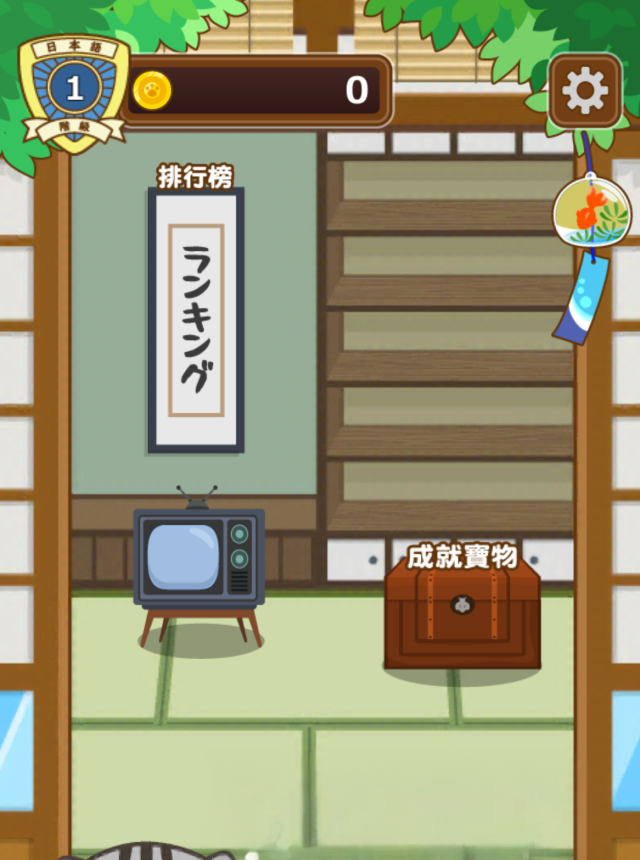The height and width of the screenshot is (860, 640).
Task: Tap the retro television set
Action: [198, 559]
